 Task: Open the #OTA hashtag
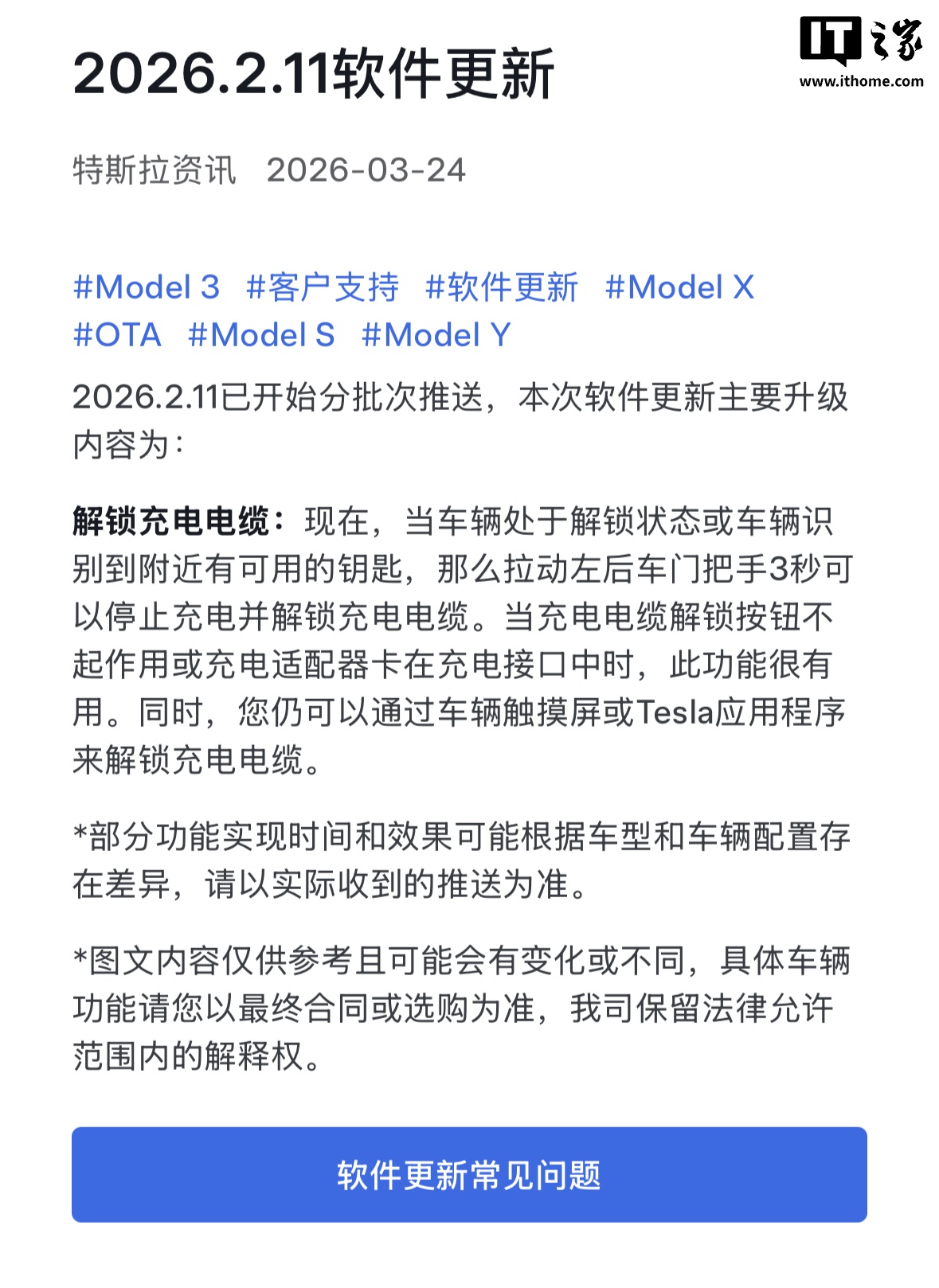click(x=117, y=335)
